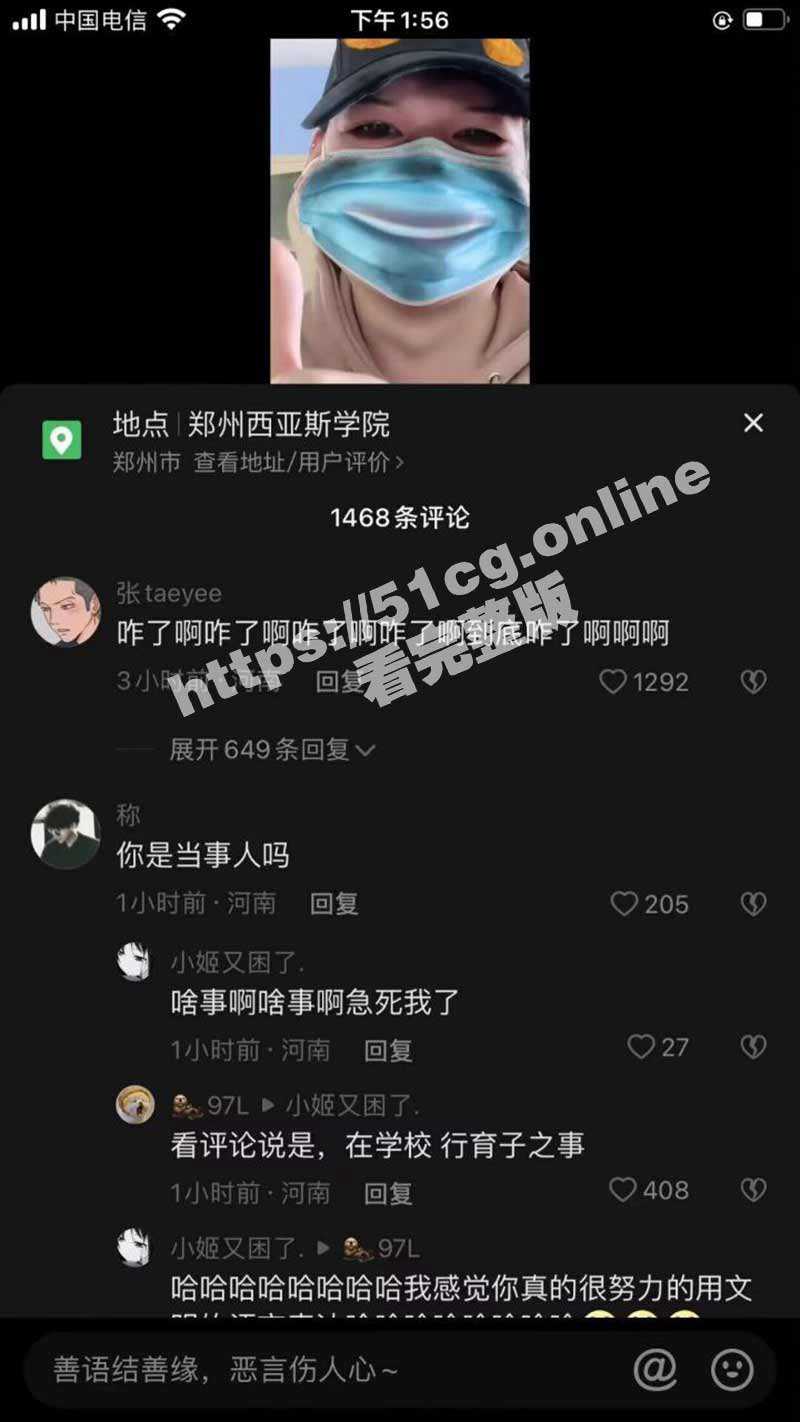This screenshot has height=1422, width=800.
Task: Dislike 97L's comment
Action: coord(753,1190)
